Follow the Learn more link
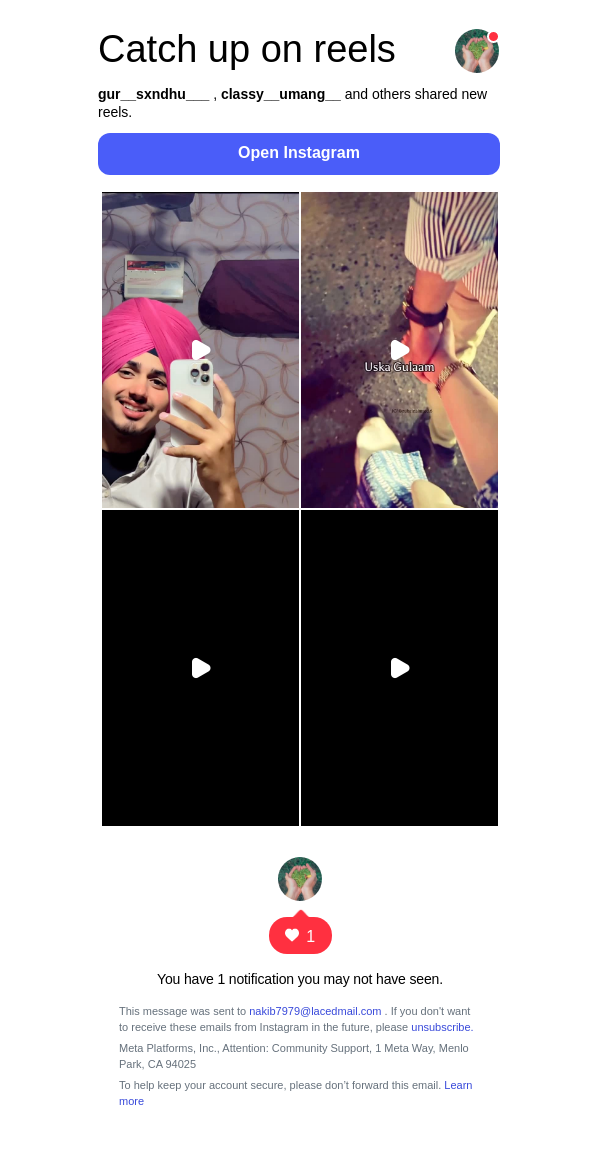 click(x=458, y=1085)
